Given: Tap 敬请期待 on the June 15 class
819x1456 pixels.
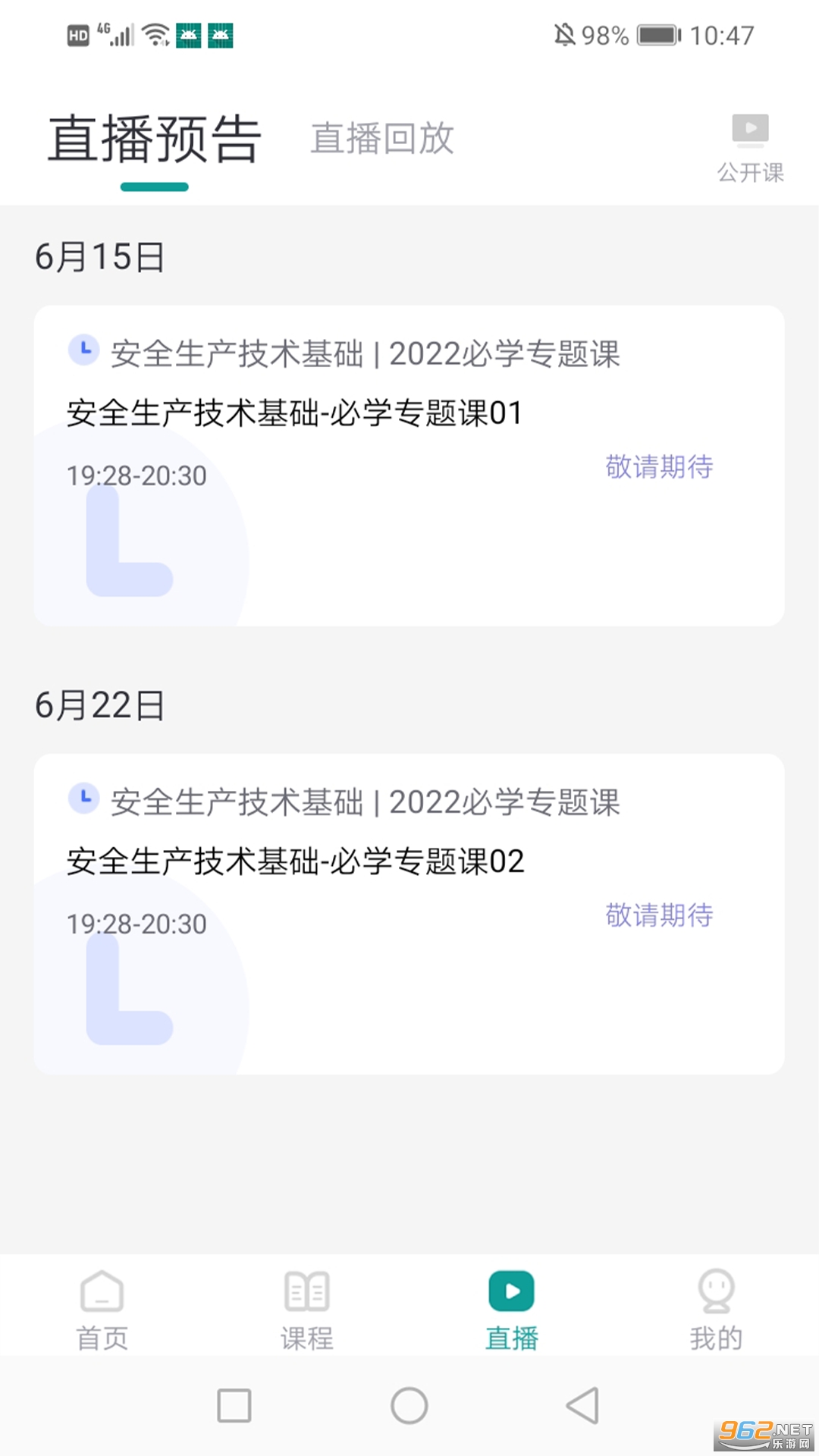Looking at the screenshot, I should [x=659, y=467].
